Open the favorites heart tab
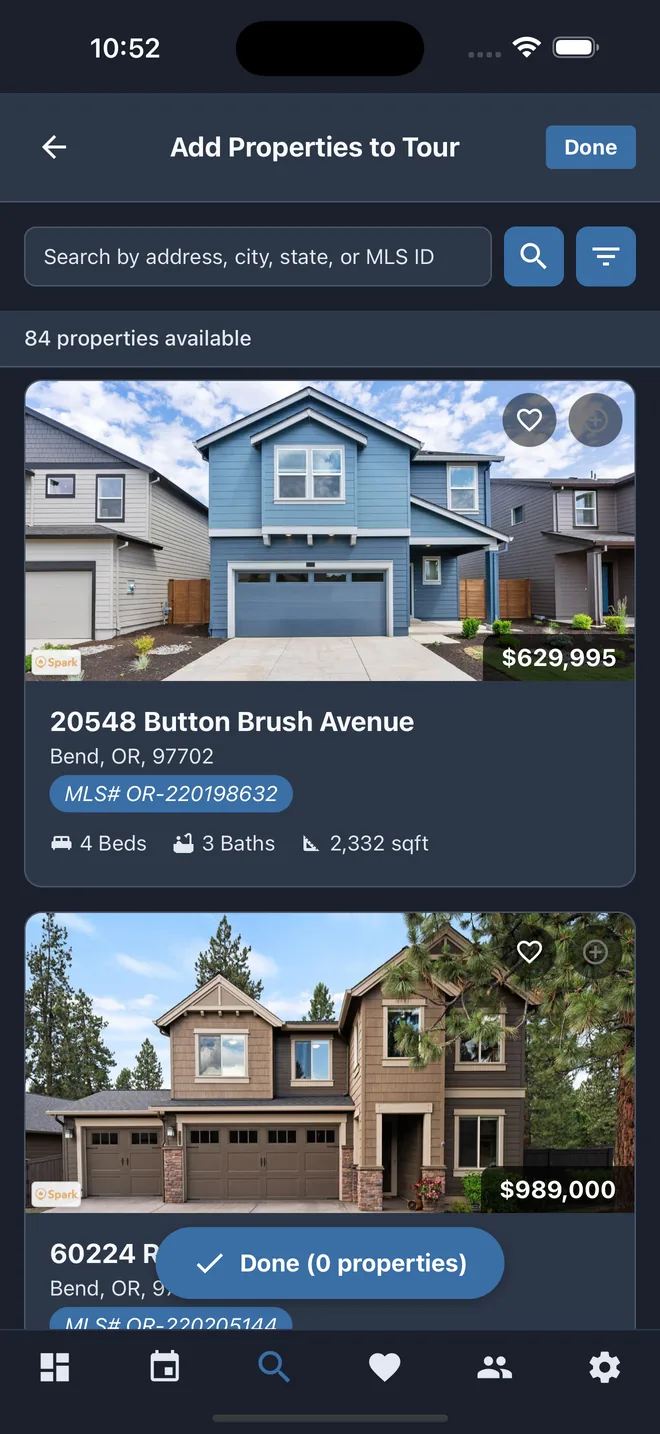 385,1367
